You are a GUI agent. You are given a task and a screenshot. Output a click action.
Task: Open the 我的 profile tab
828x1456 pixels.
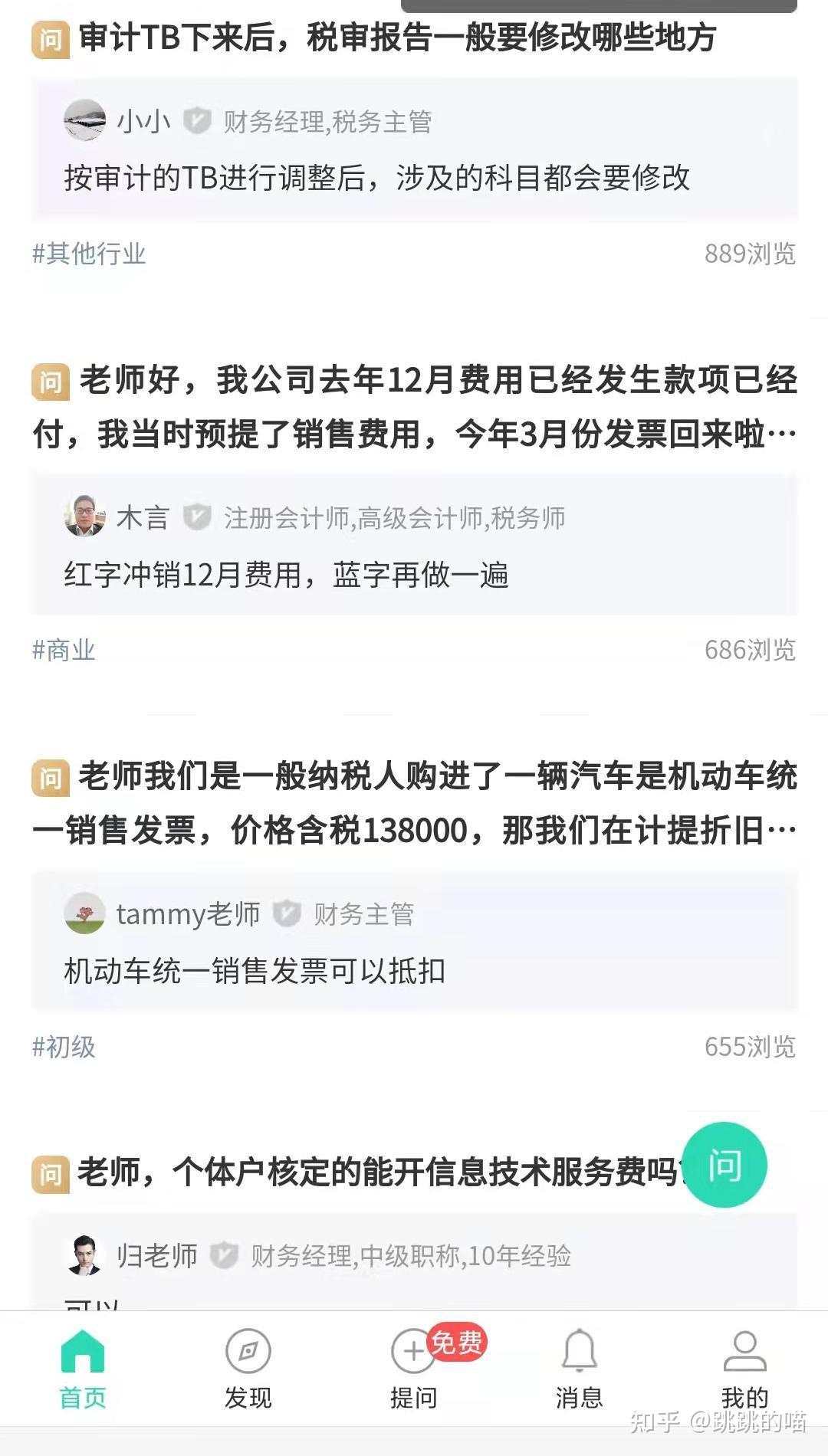coord(744,1369)
